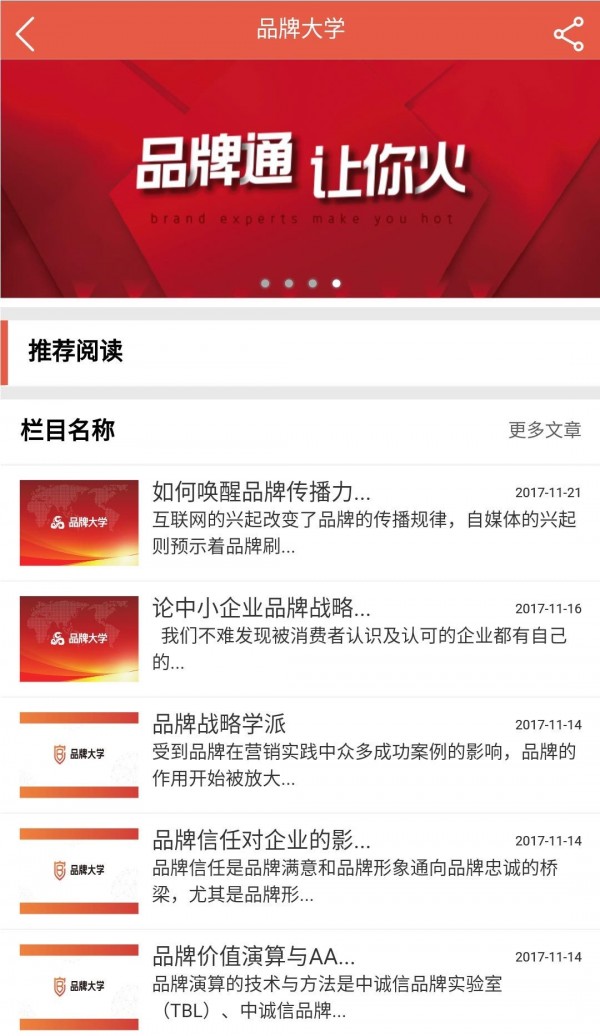600x1036 pixels.
Task: Open the 品牌通 让你火 banner
Action: point(300,180)
